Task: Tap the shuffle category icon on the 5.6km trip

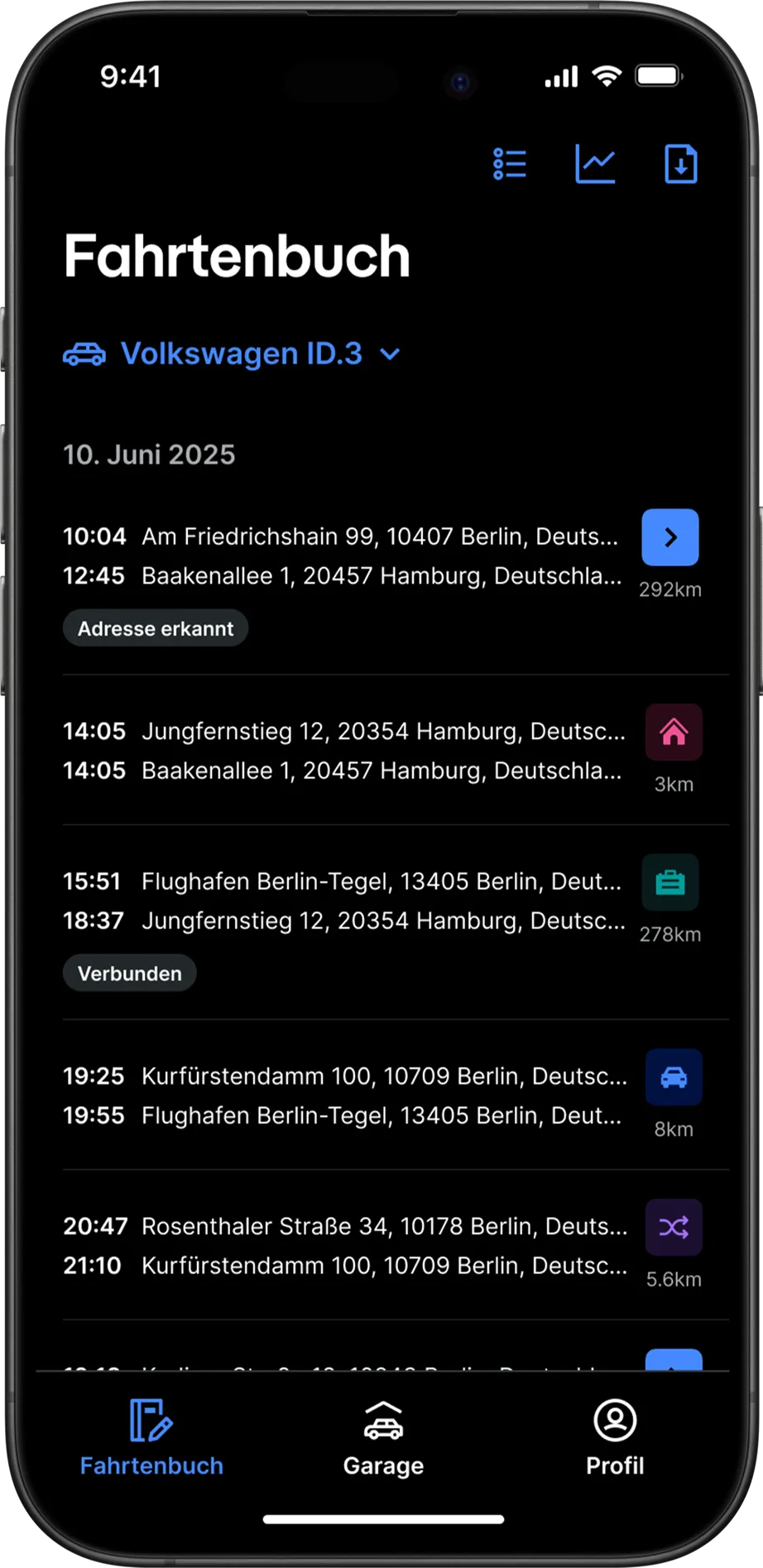Action: coord(674,1227)
